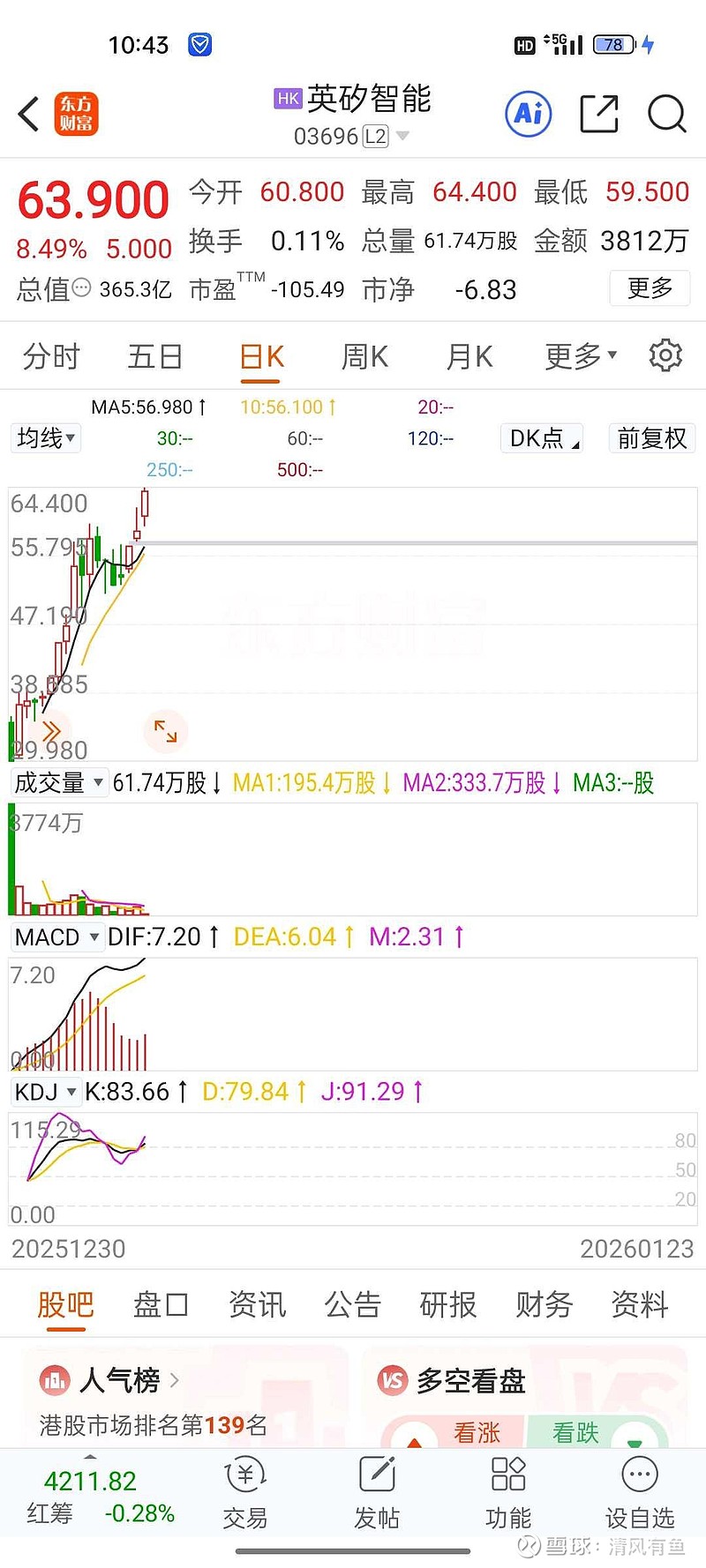Go back to the previous page
Screen dimensions: 706x1568
pyautogui.click(x=29, y=115)
